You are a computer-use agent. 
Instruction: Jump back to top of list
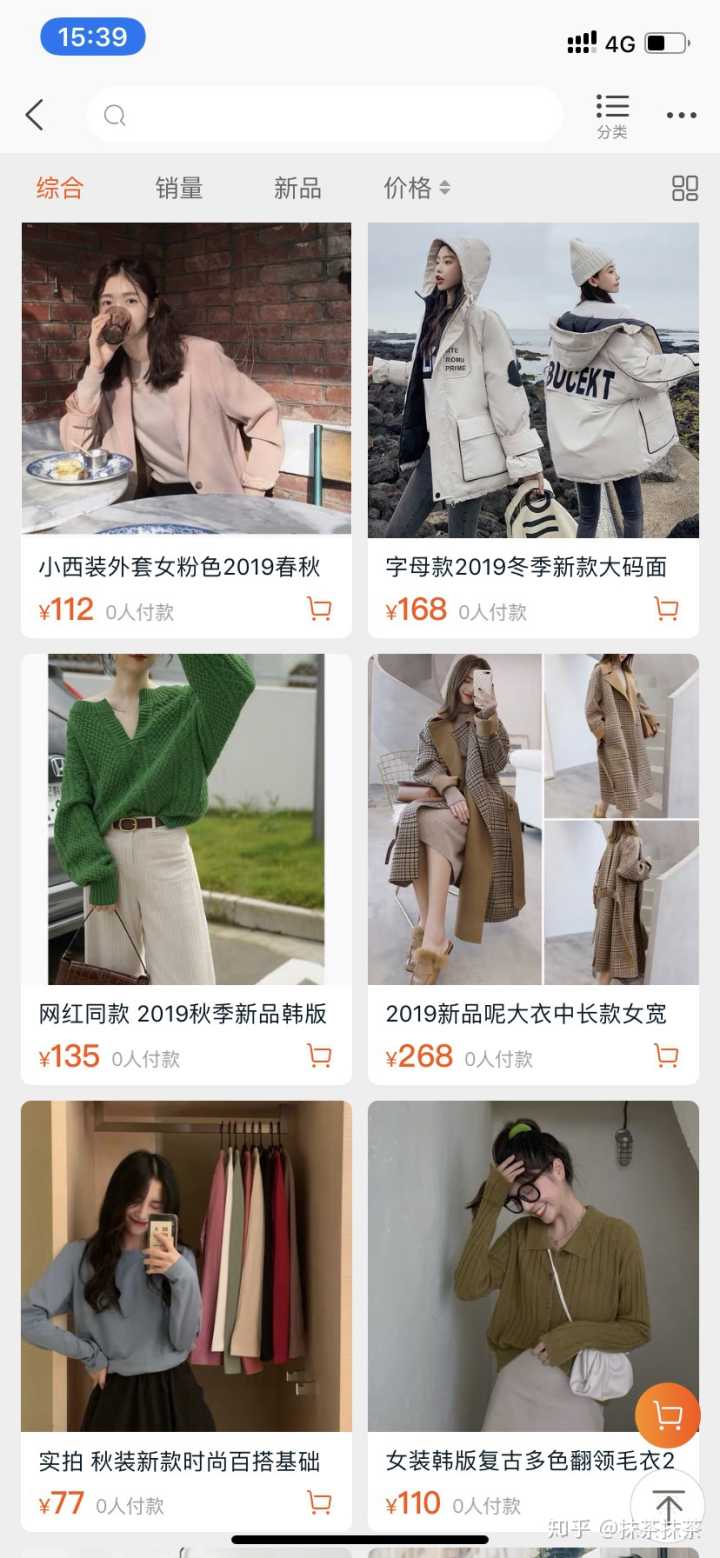coord(668,1505)
